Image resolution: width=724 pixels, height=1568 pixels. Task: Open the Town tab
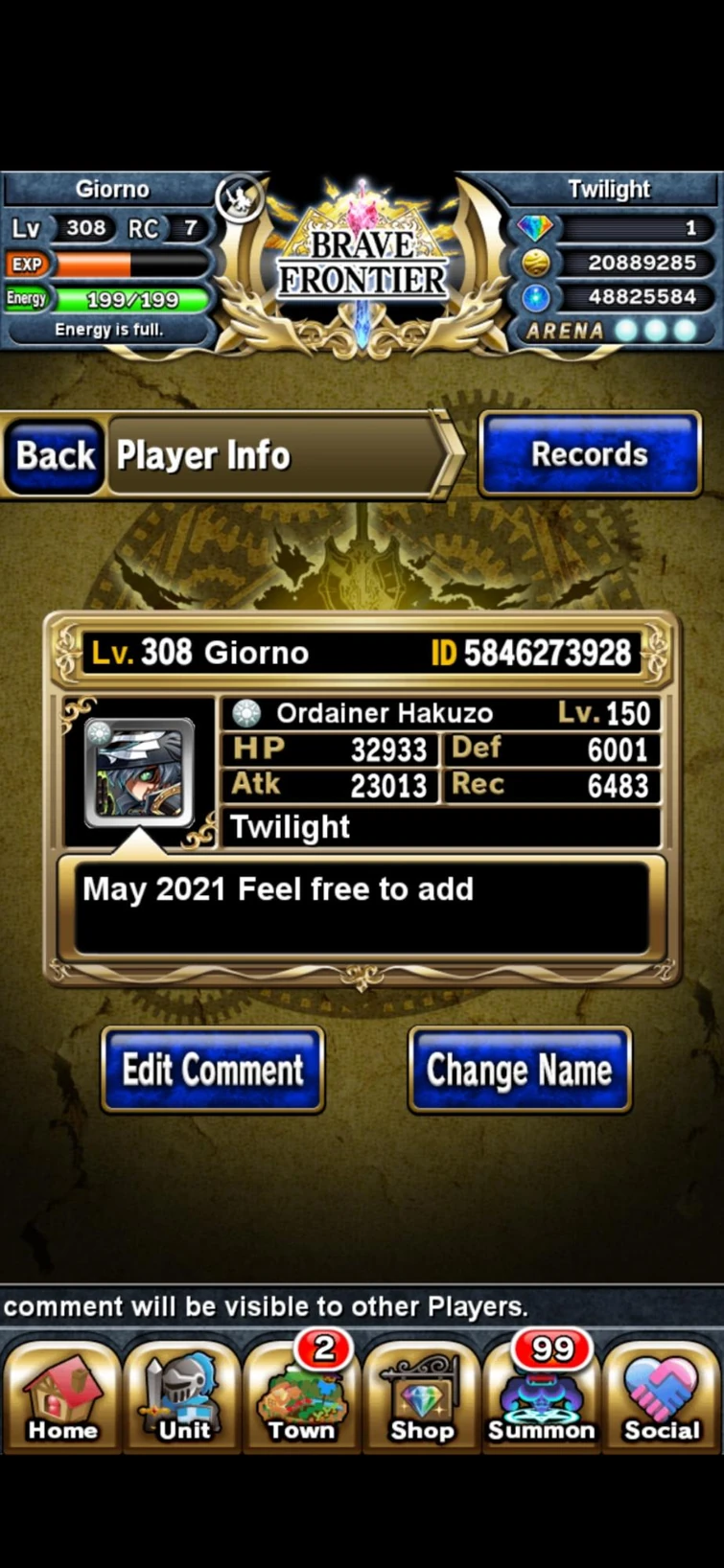point(301,1397)
